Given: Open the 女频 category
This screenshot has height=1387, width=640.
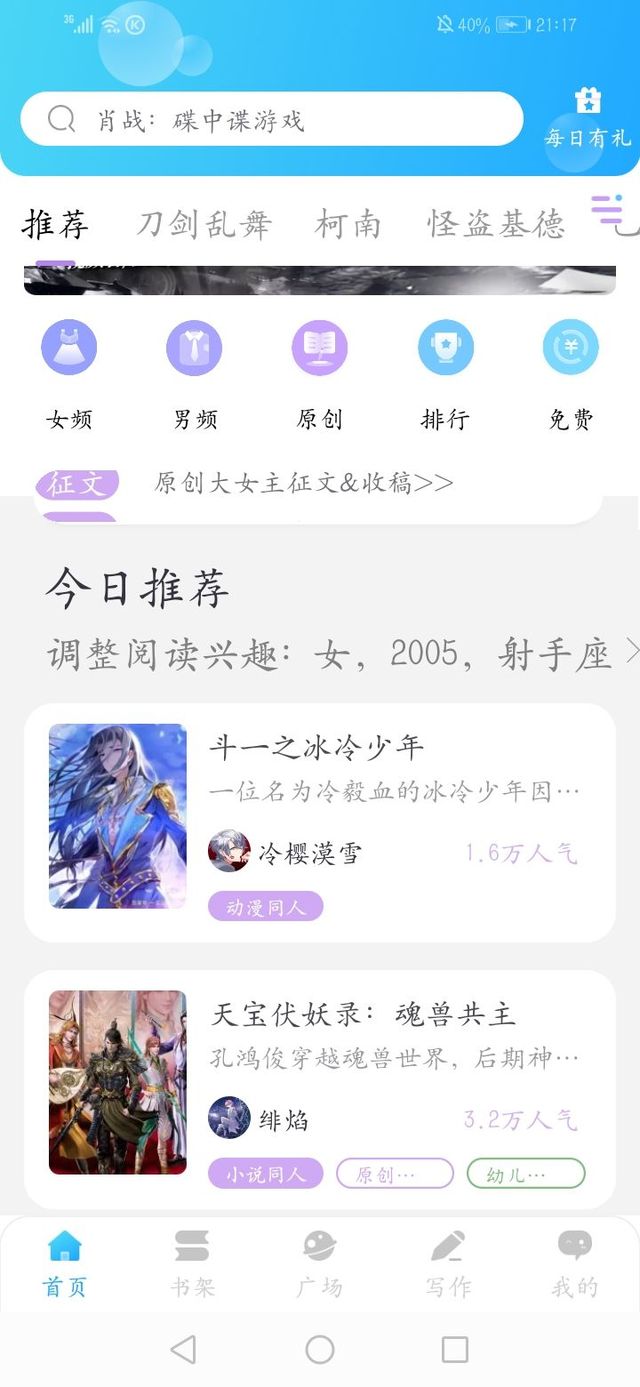Looking at the screenshot, I should 69,370.
